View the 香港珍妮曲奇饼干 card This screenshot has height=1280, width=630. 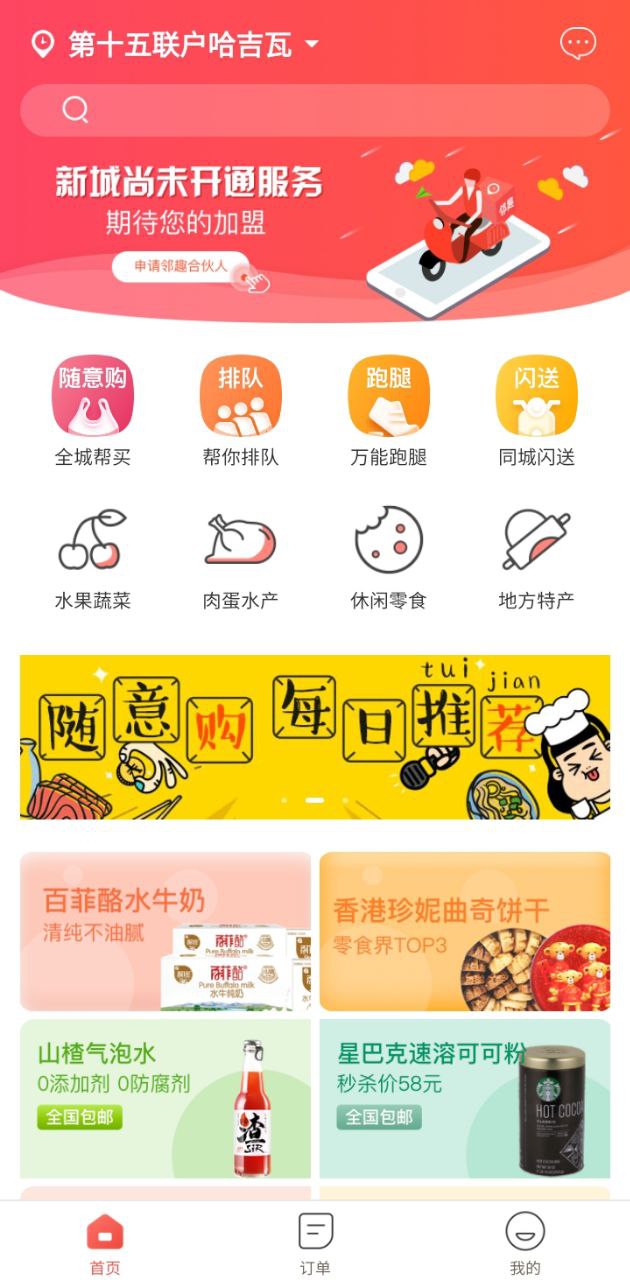coord(464,931)
